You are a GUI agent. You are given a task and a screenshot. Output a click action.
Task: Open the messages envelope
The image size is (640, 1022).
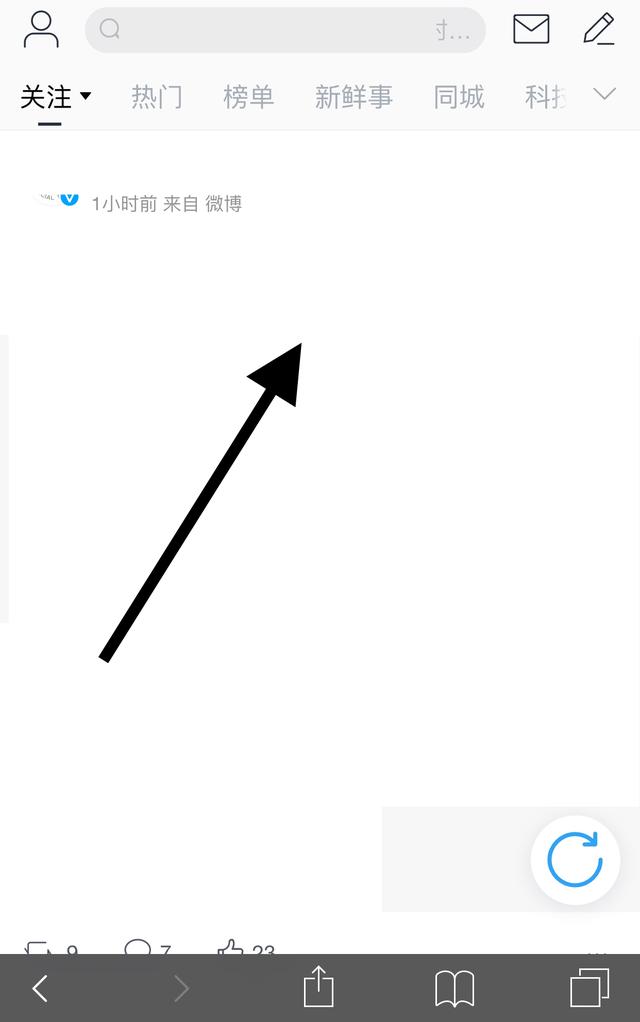point(531,30)
